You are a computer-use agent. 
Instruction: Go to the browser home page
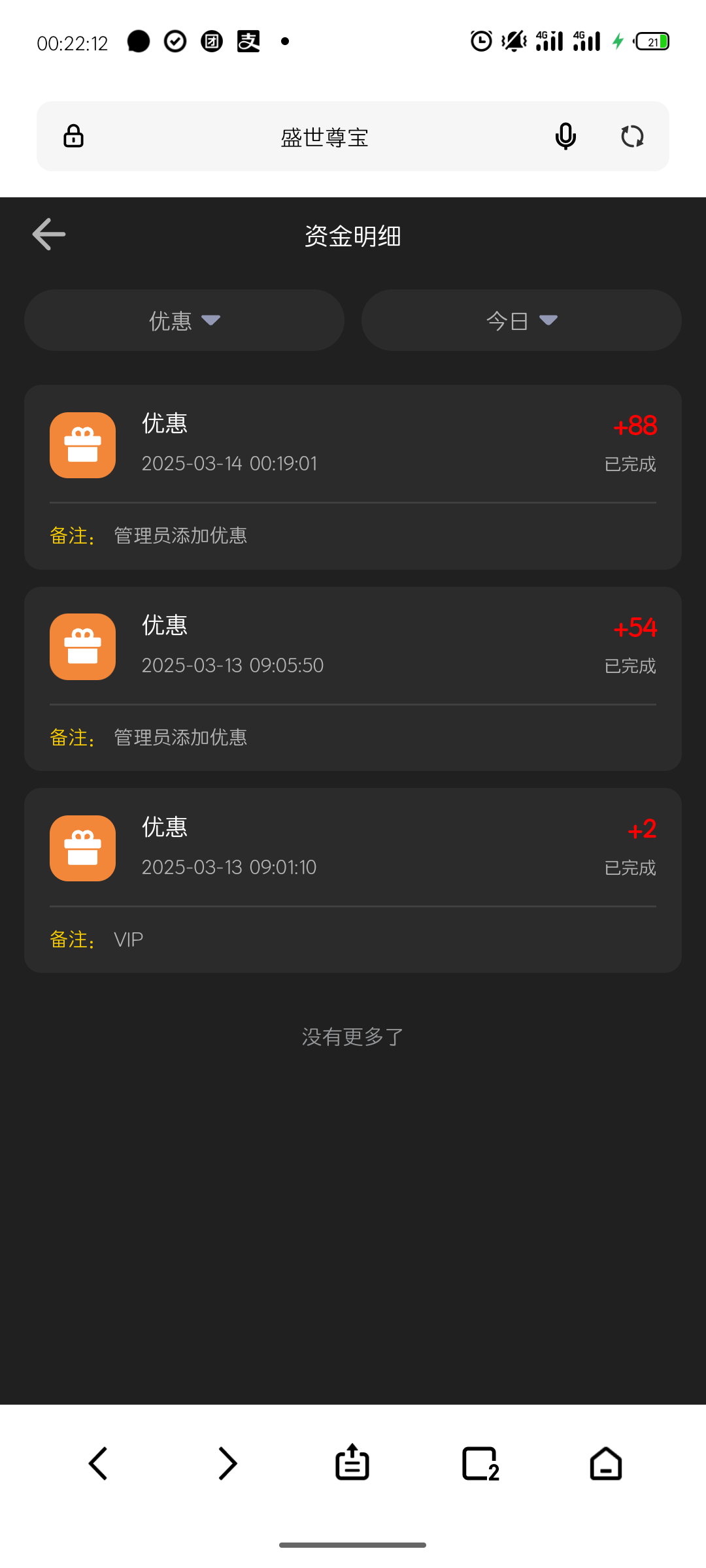tap(606, 1463)
